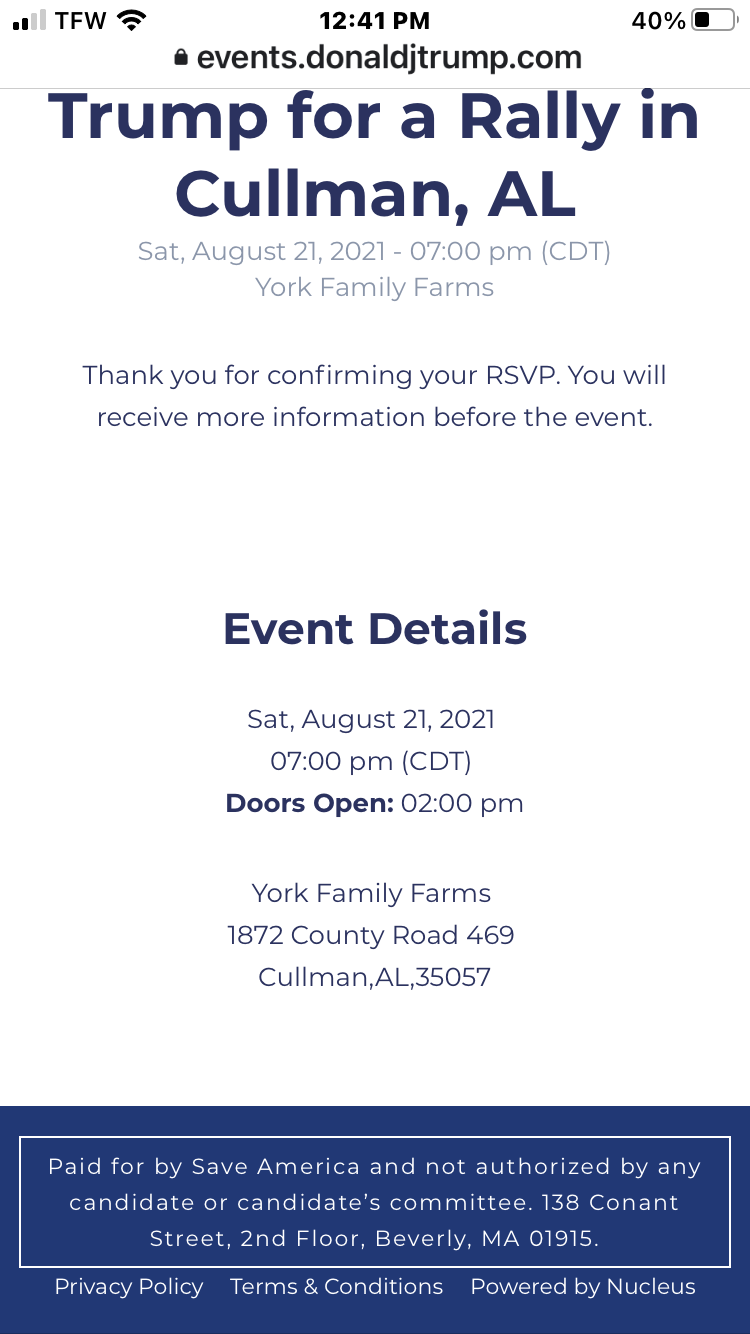750x1334 pixels.
Task: Open the Powered by Nucleus link
Action: click(x=582, y=1287)
